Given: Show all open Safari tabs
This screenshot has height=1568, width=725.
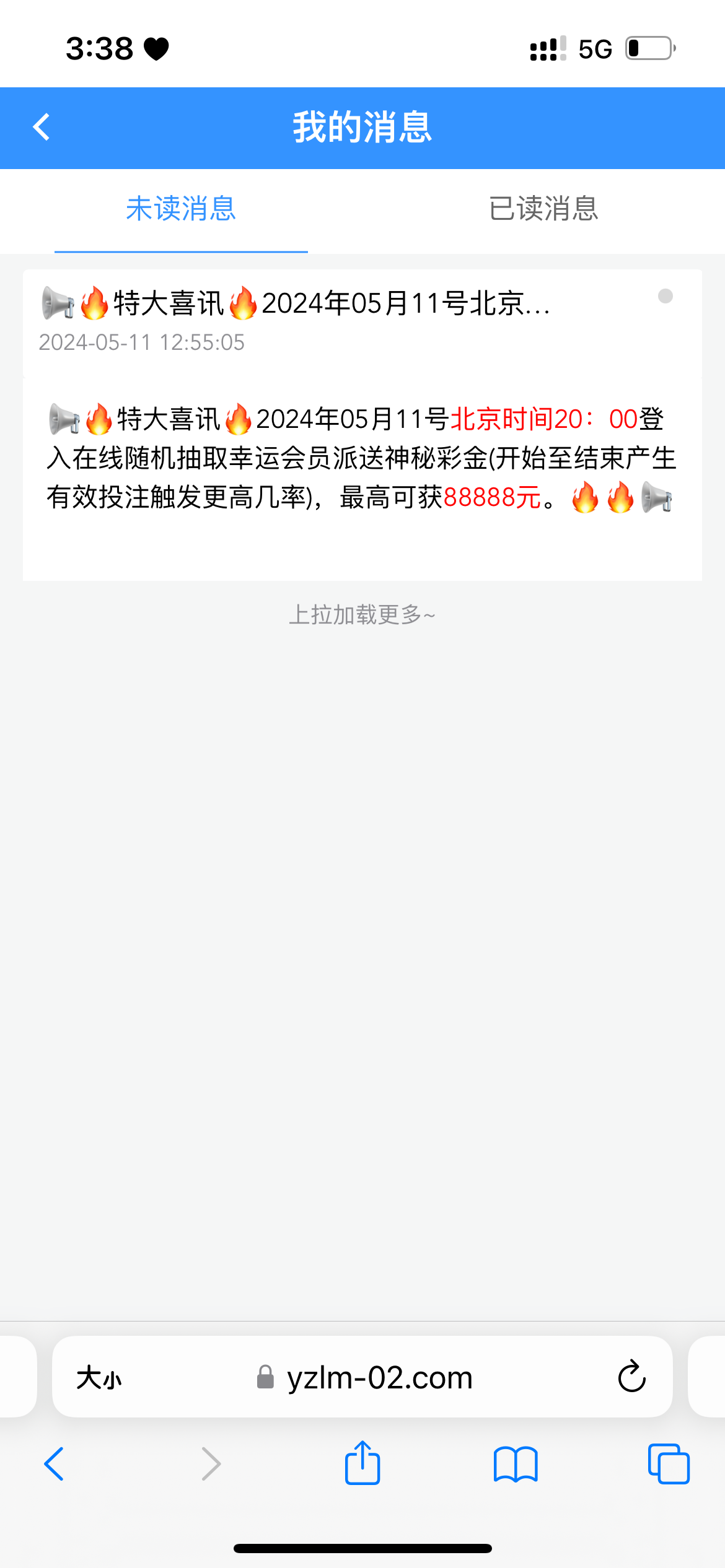Looking at the screenshot, I should tap(668, 1464).
